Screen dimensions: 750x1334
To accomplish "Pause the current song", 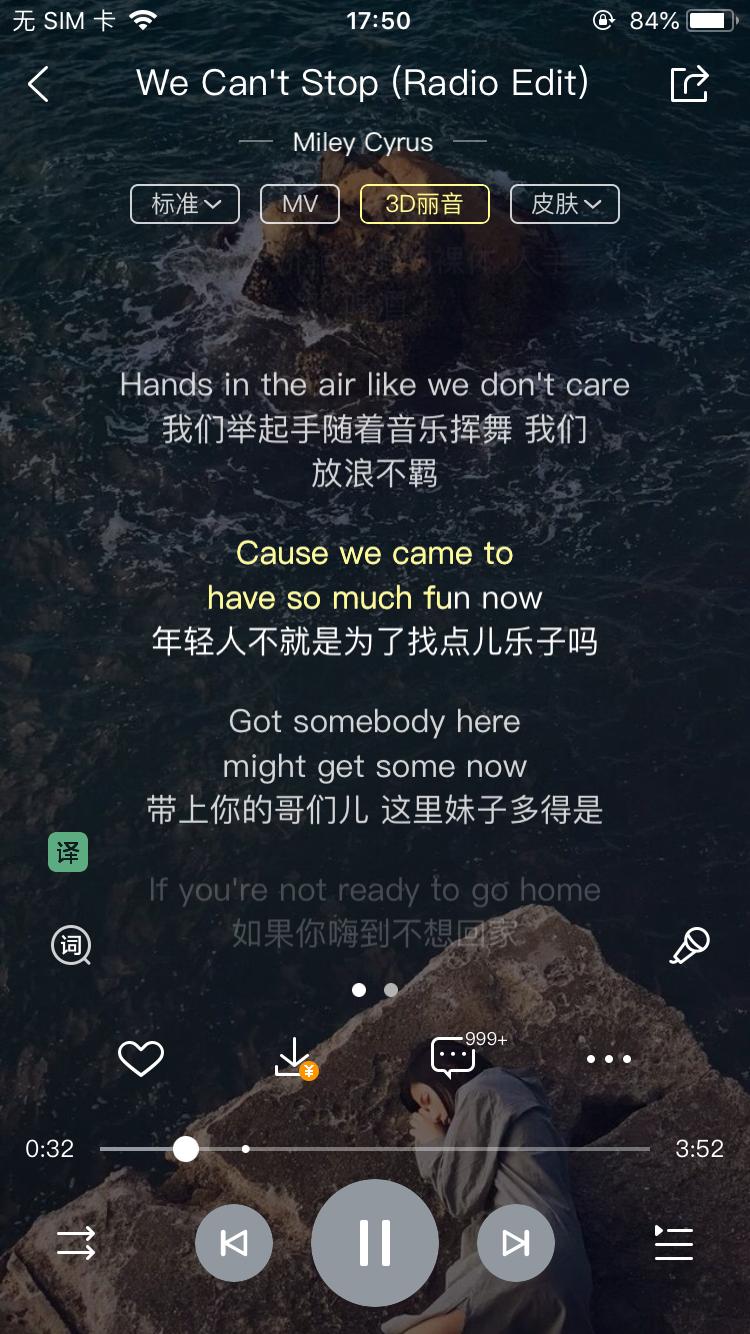I will 375,1243.
